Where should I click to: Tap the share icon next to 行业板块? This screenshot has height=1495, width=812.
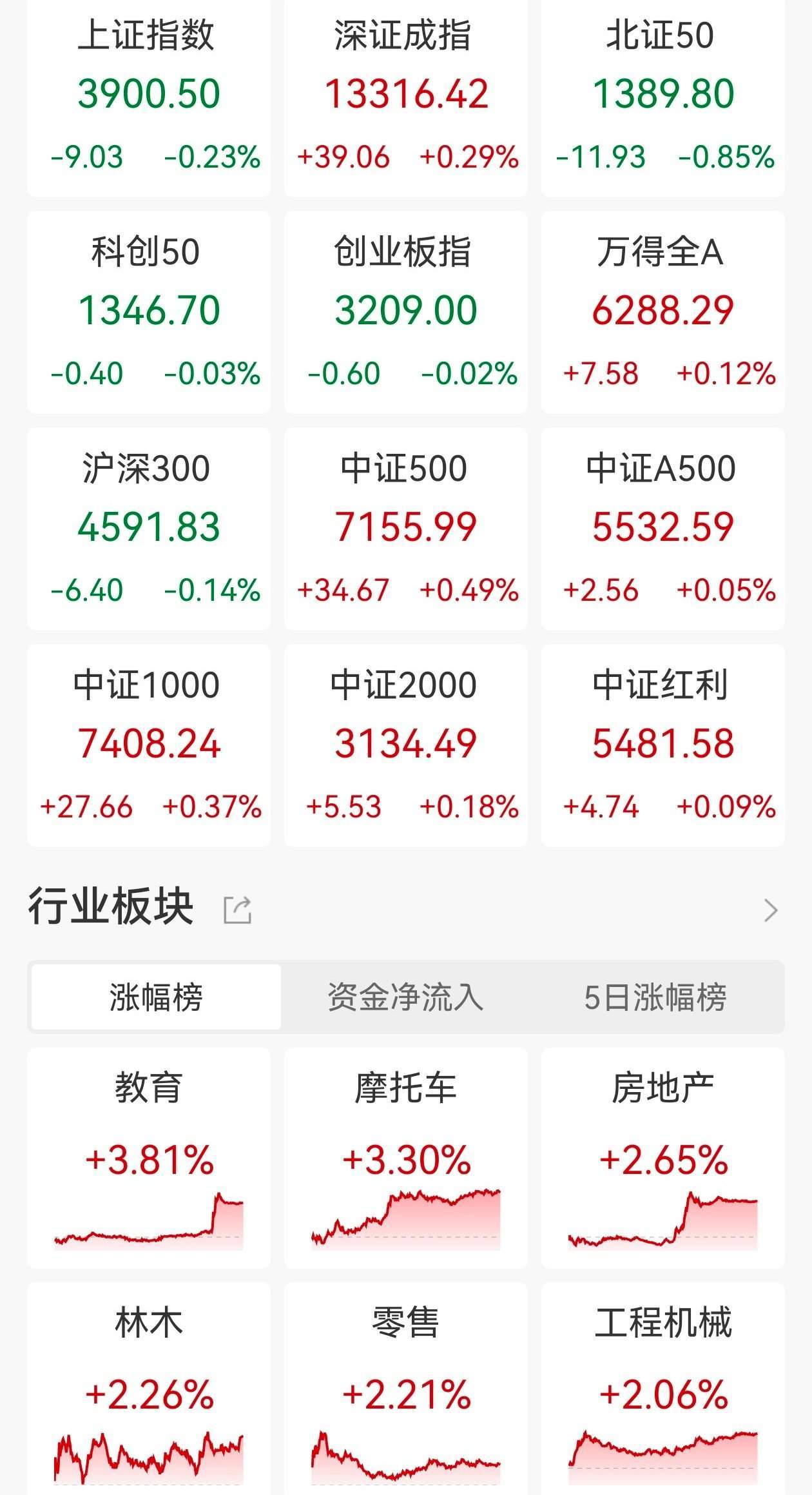(237, 908)
